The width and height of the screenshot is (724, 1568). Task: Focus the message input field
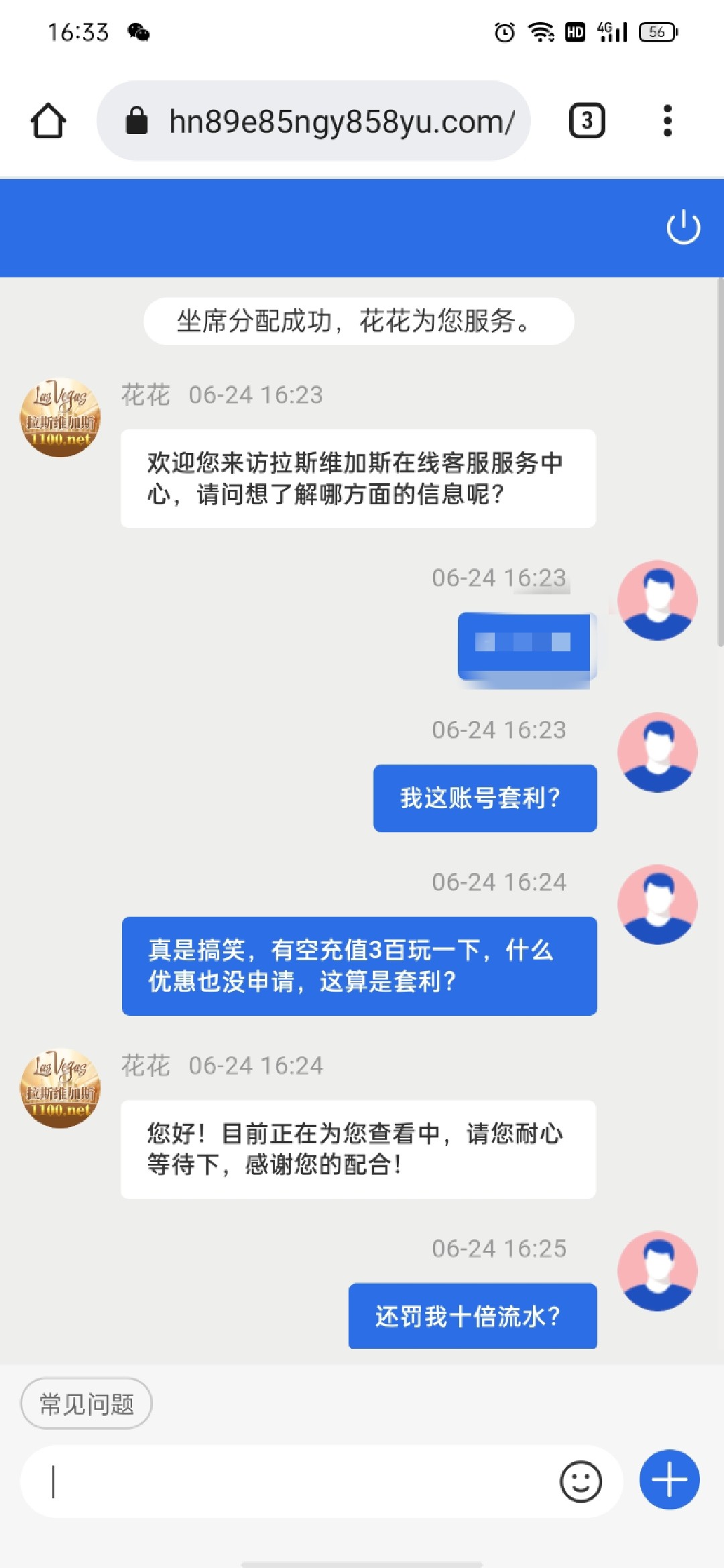click(295, 1482)
